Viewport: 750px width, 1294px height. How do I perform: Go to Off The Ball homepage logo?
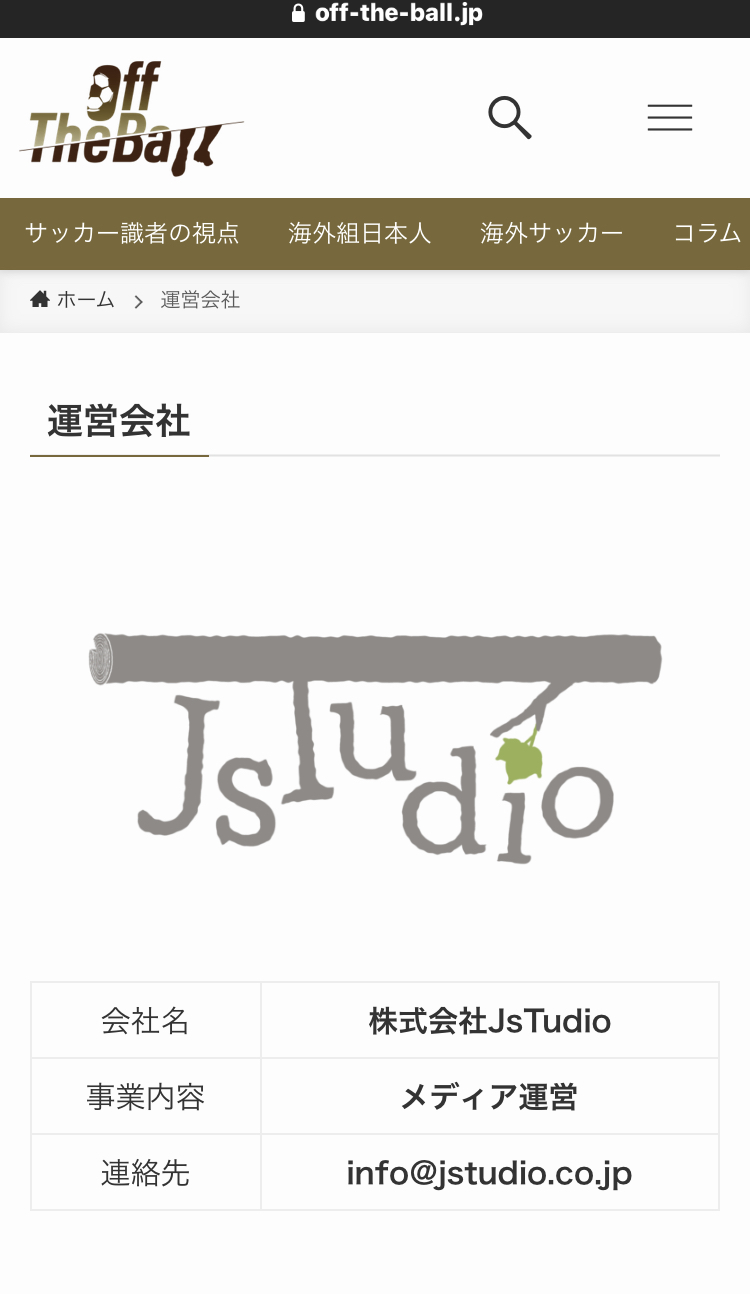[131, 119]
